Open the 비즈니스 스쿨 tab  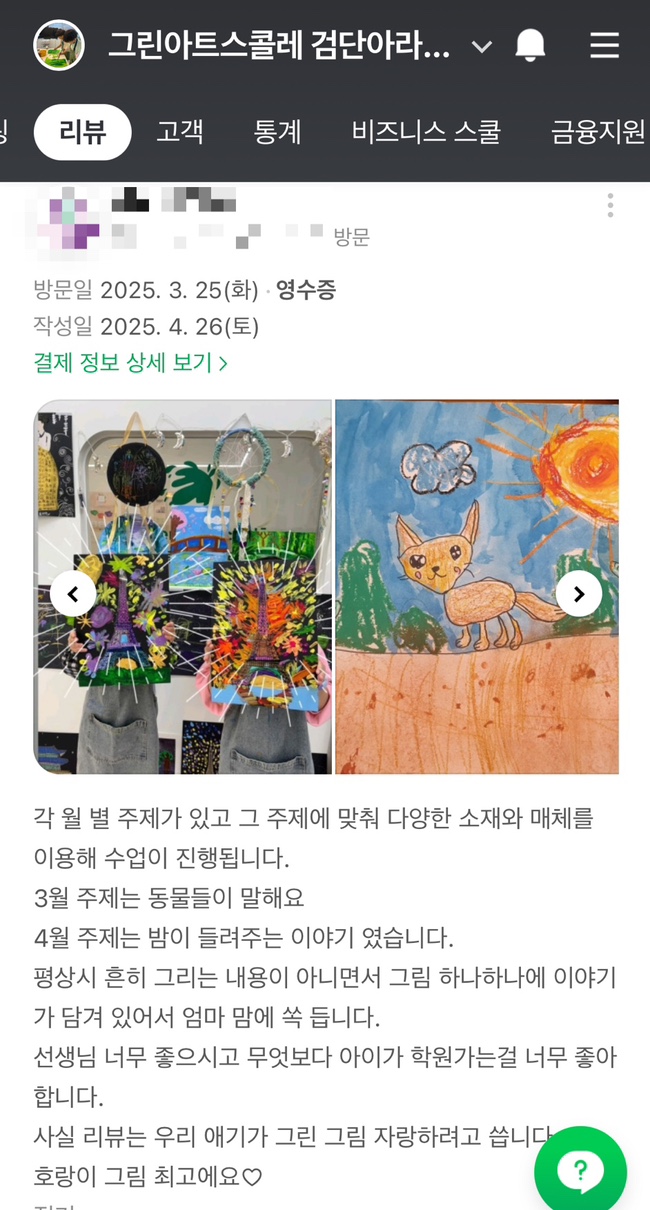tap(426, 132)
